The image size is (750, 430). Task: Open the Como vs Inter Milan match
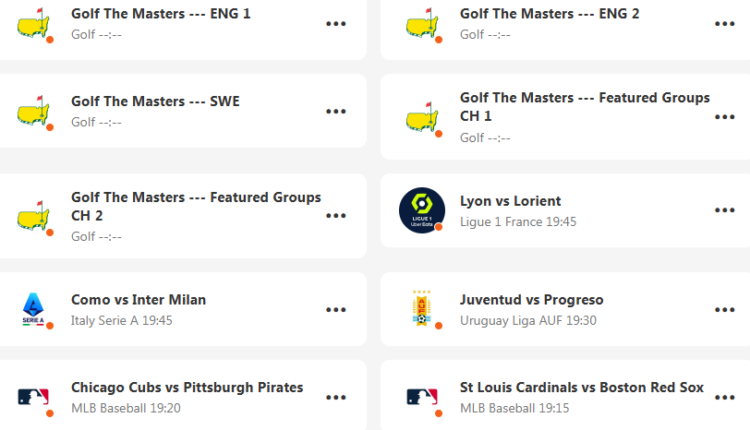click(x=138, y=300)
